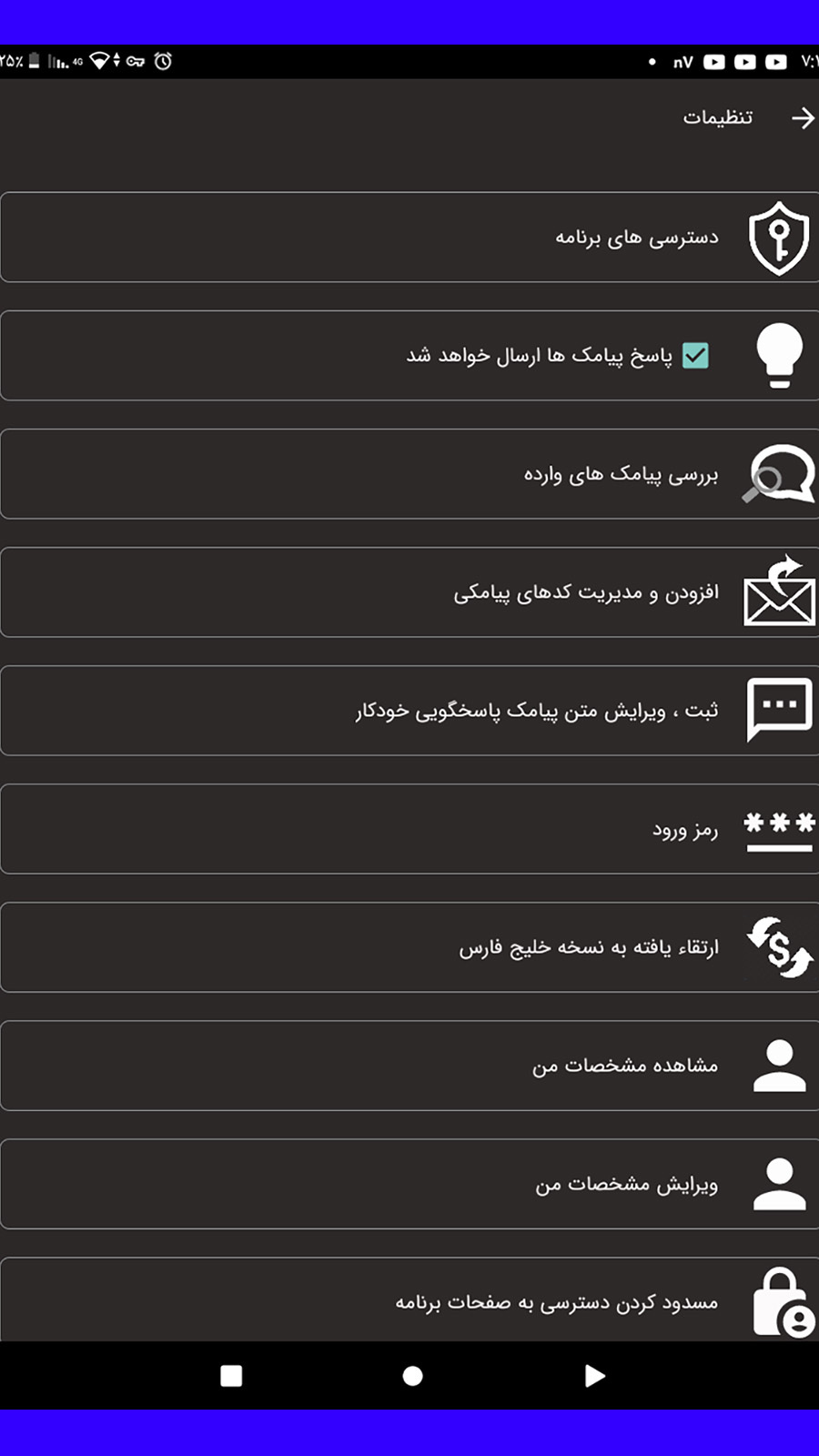
Task: View مشاهده مشخصات من
Action: [x=625, y=1066]
